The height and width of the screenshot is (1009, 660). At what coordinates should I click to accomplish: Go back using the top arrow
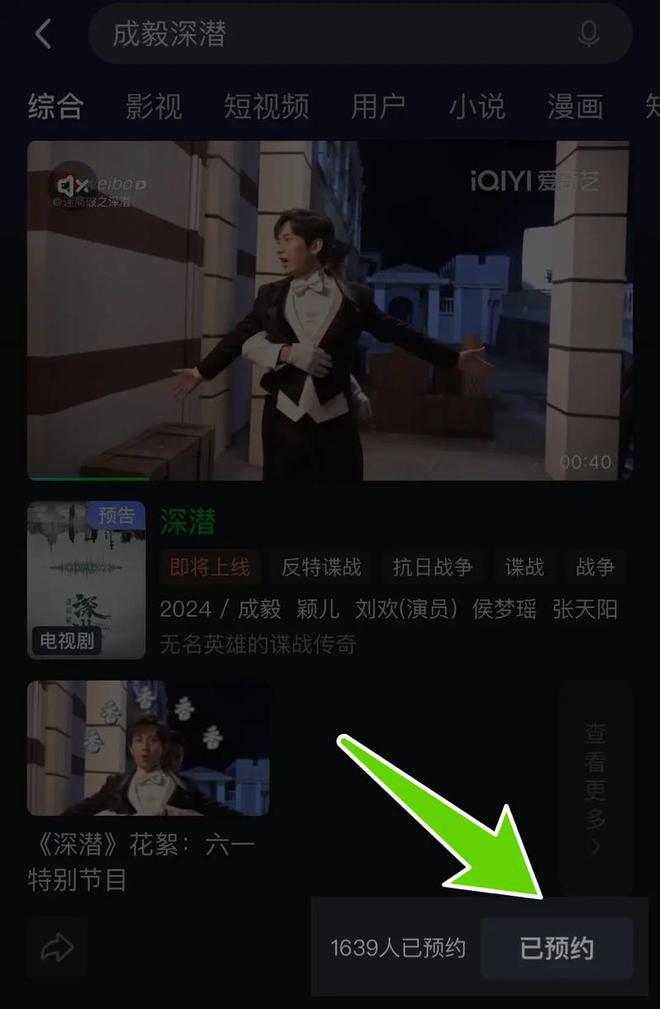[43, 34]
